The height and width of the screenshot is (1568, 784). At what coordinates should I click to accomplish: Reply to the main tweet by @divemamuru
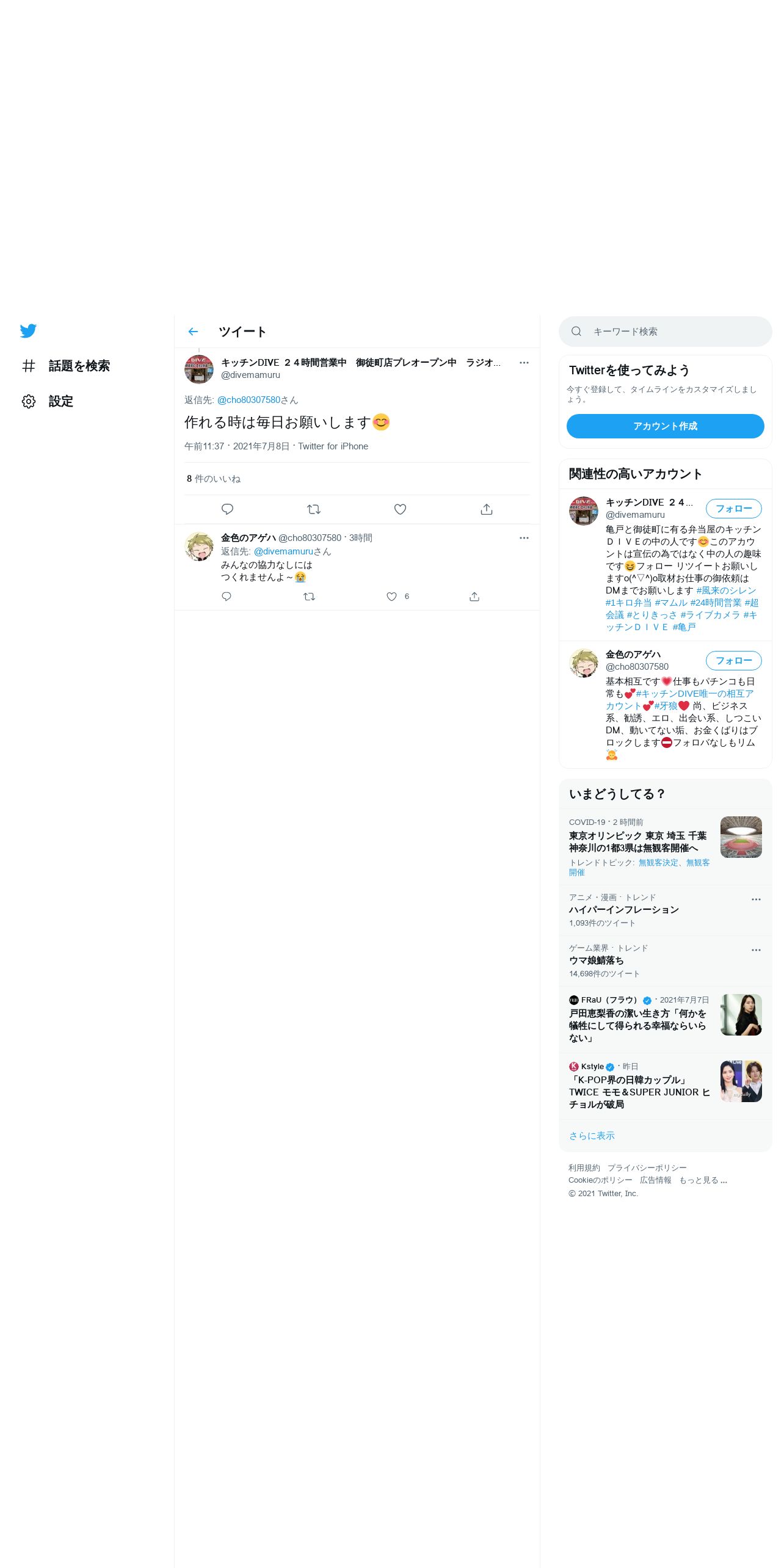click(x=227, y=509)
